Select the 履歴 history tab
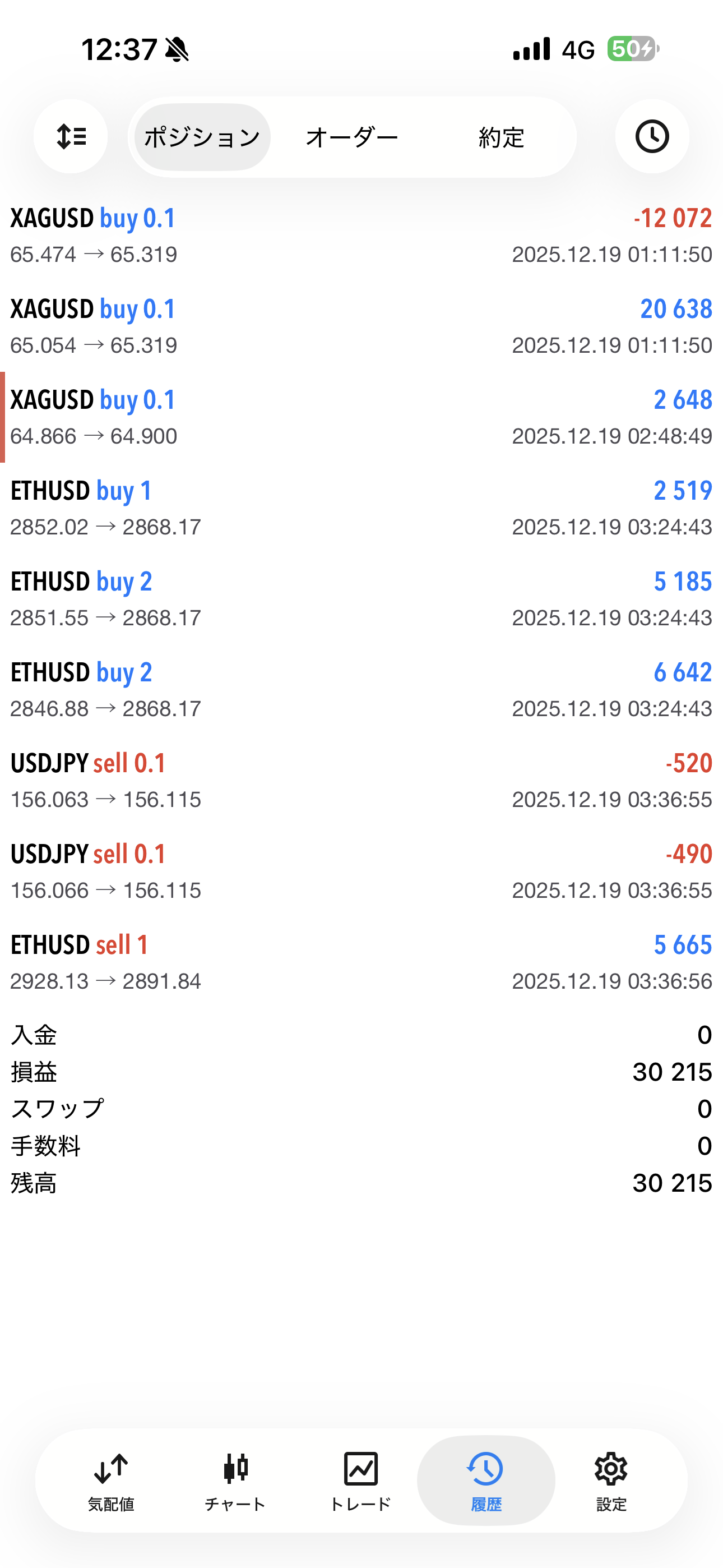This screenshot has height=1568, width=723. 486,1481
